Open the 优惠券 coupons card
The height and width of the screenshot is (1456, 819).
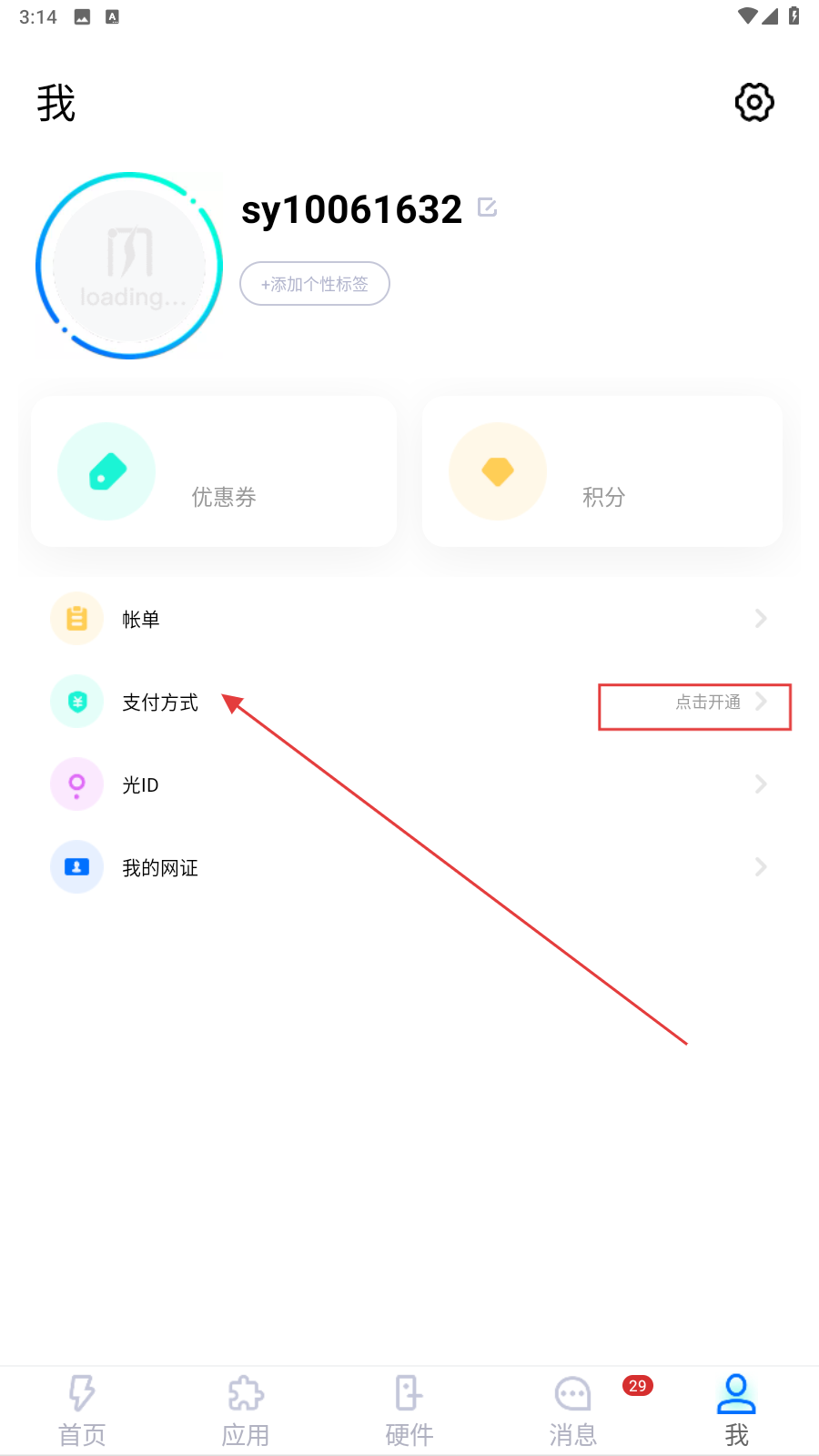tap(214, 471)
